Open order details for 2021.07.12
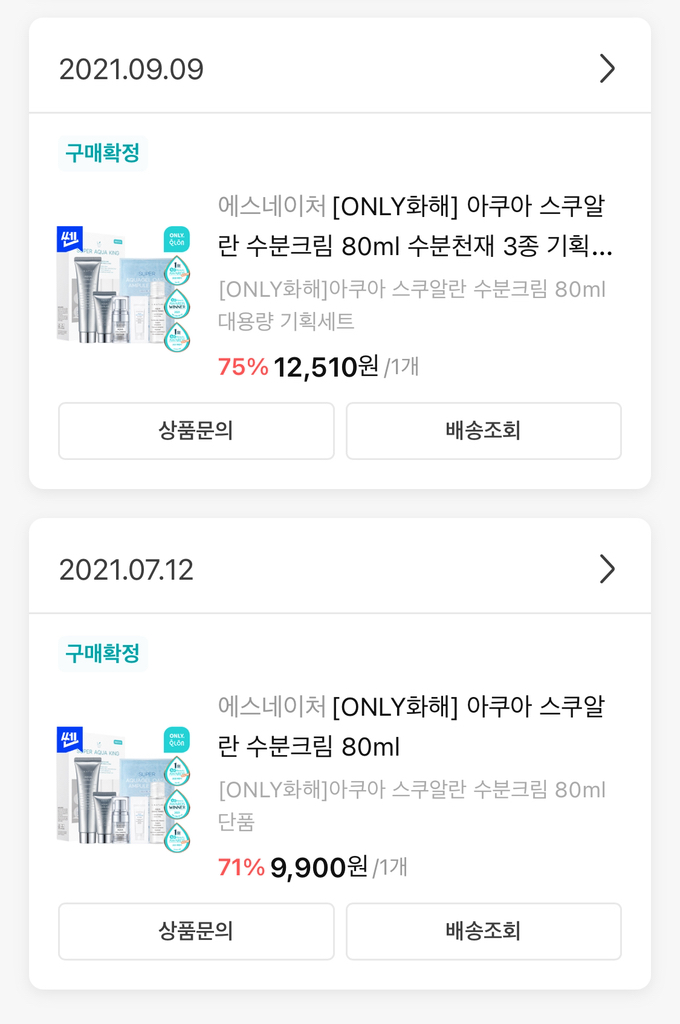 (x=606, y=569)
